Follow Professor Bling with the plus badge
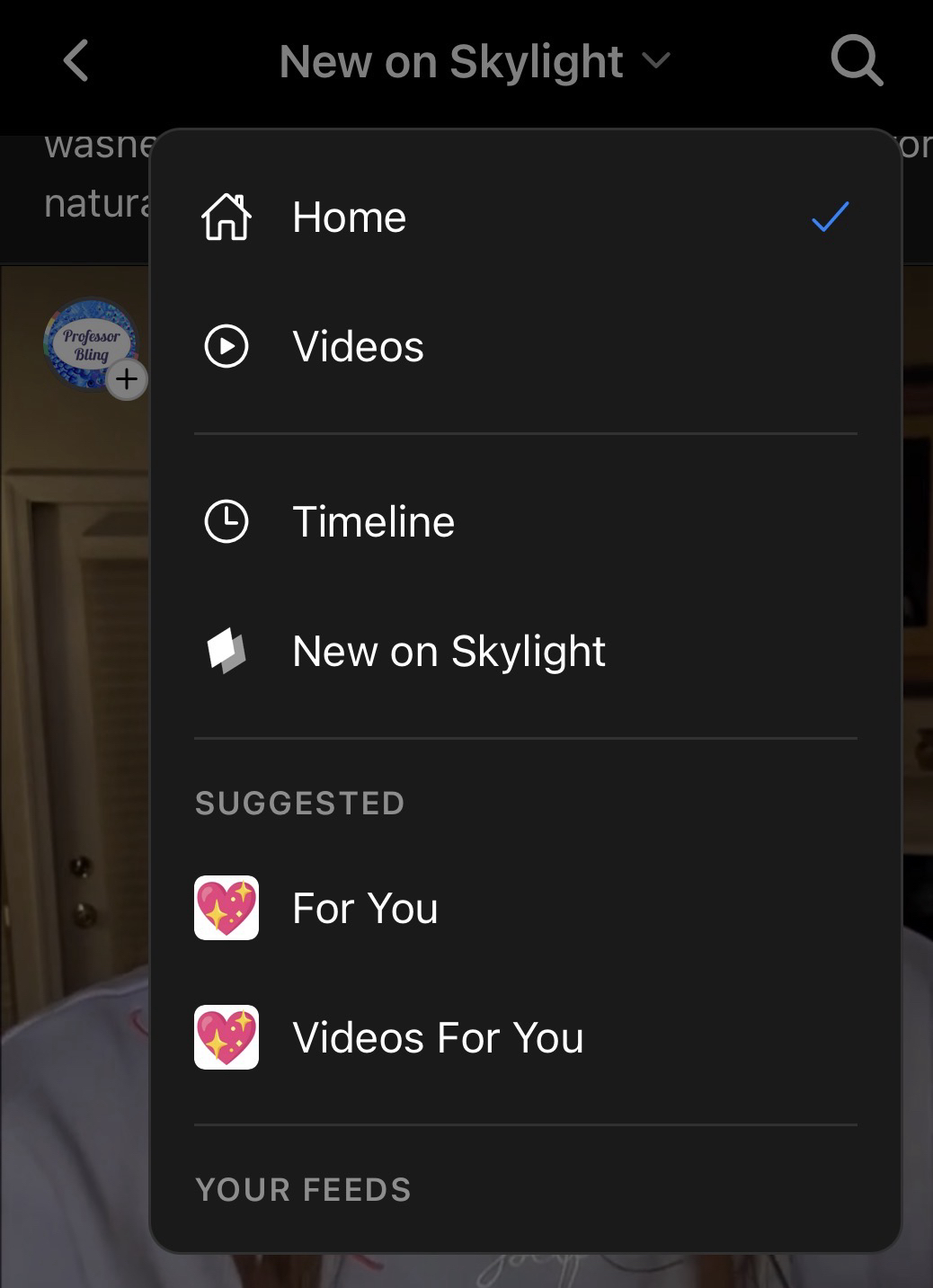 pos(127,380)
